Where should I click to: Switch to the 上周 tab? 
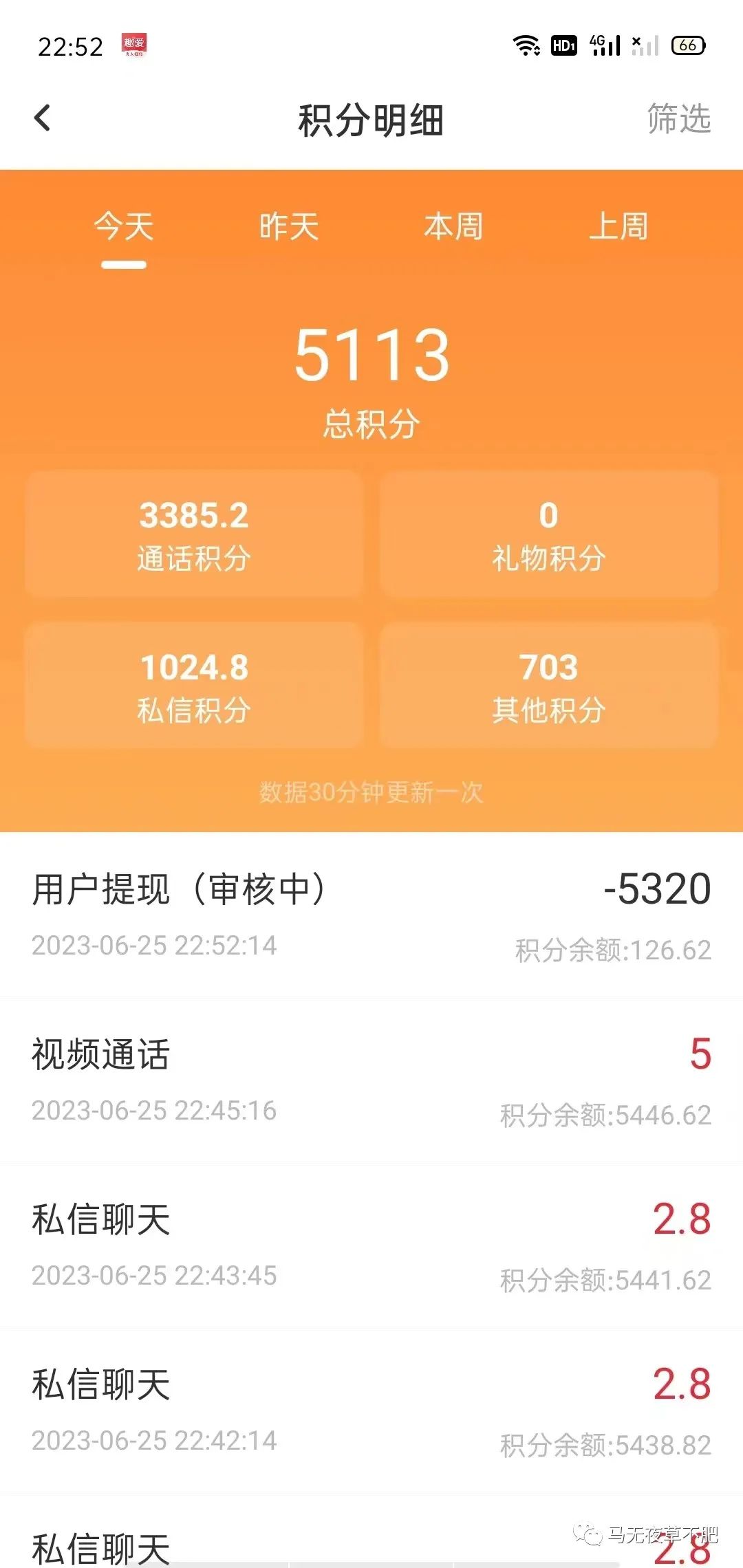(x=618, y=227)
